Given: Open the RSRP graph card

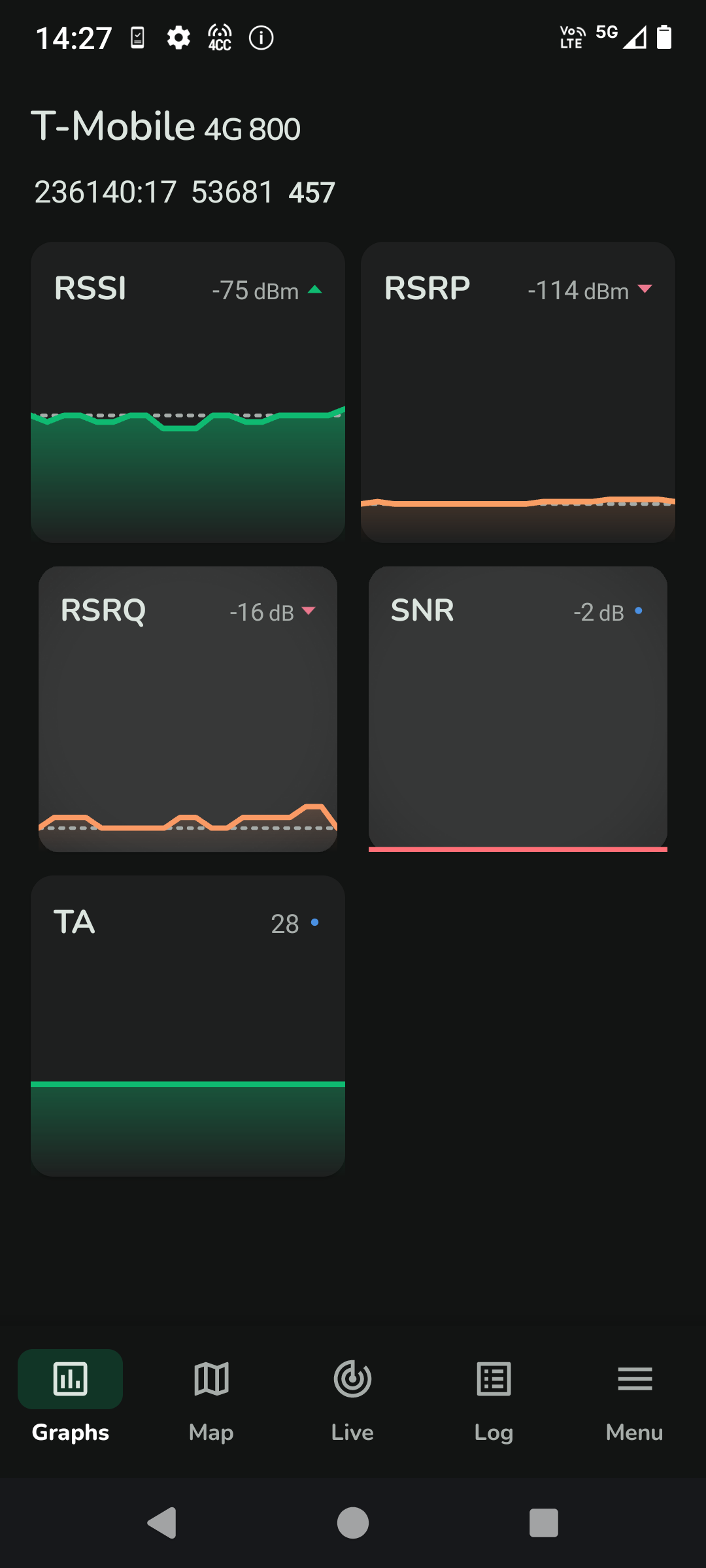Looking at the screenshot, I should tap(518, 392).
